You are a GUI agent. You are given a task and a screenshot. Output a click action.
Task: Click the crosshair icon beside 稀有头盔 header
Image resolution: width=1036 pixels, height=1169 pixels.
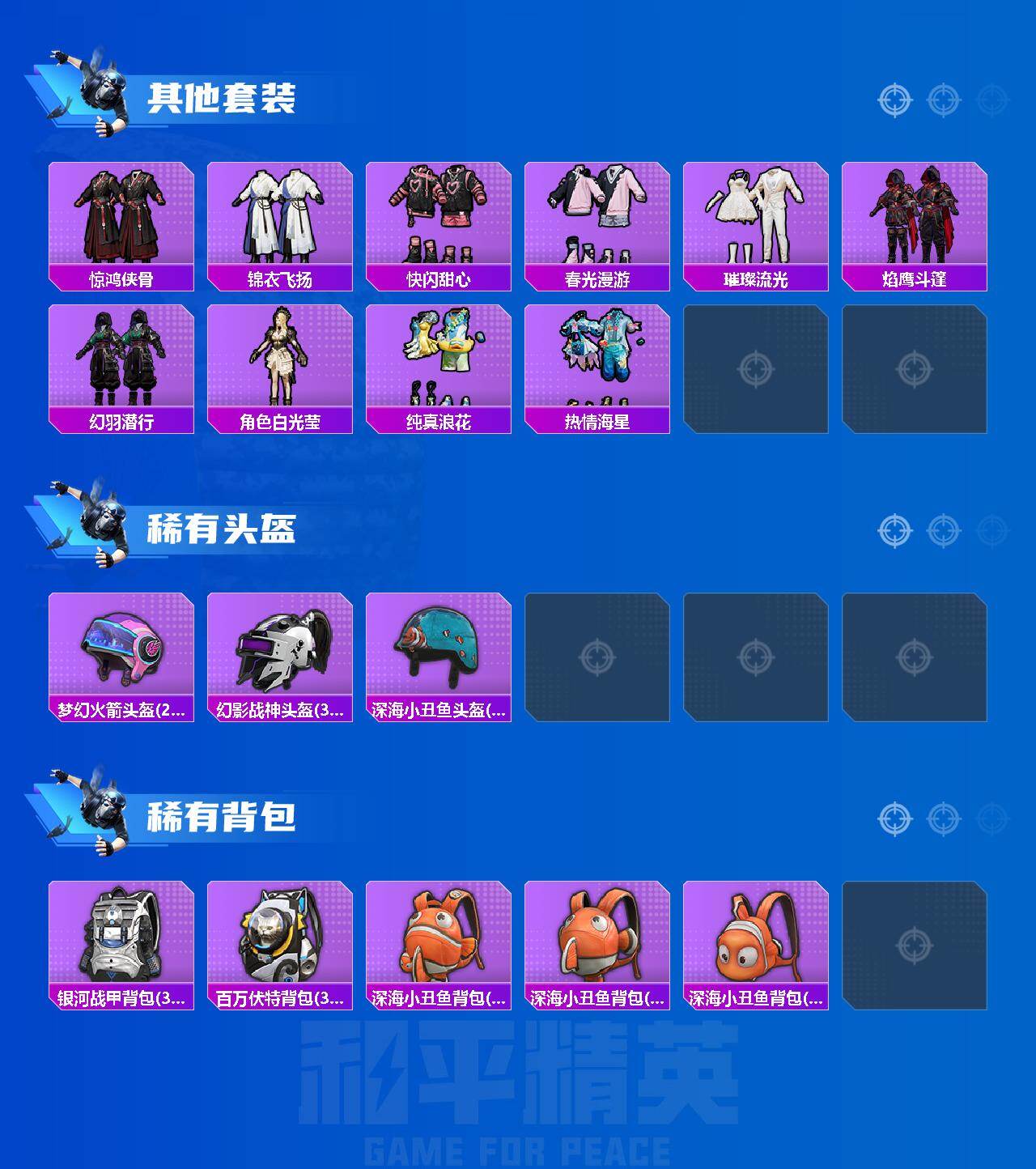[x=893, y=530]
